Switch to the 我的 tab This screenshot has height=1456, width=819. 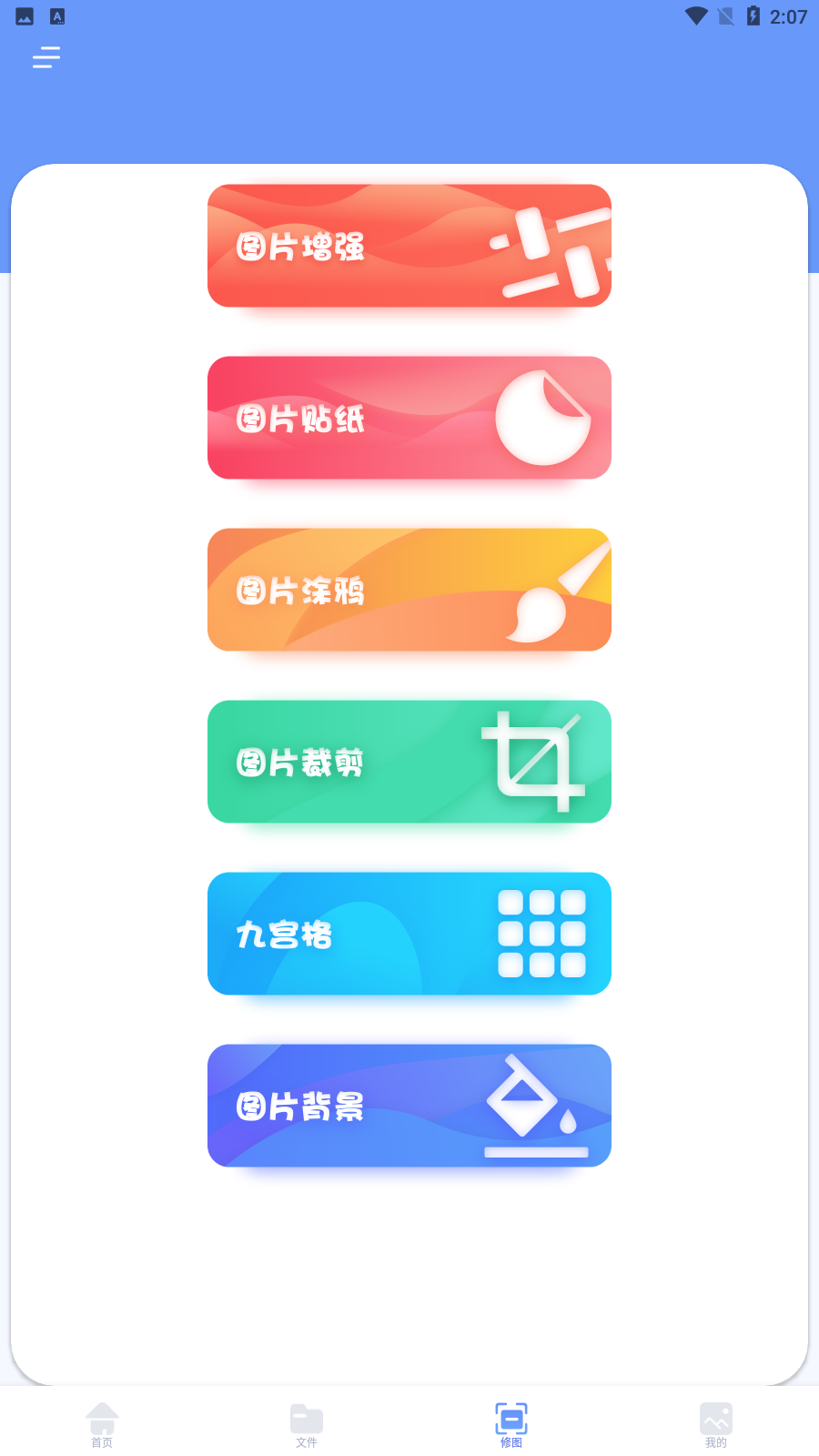coord(716,1424)
